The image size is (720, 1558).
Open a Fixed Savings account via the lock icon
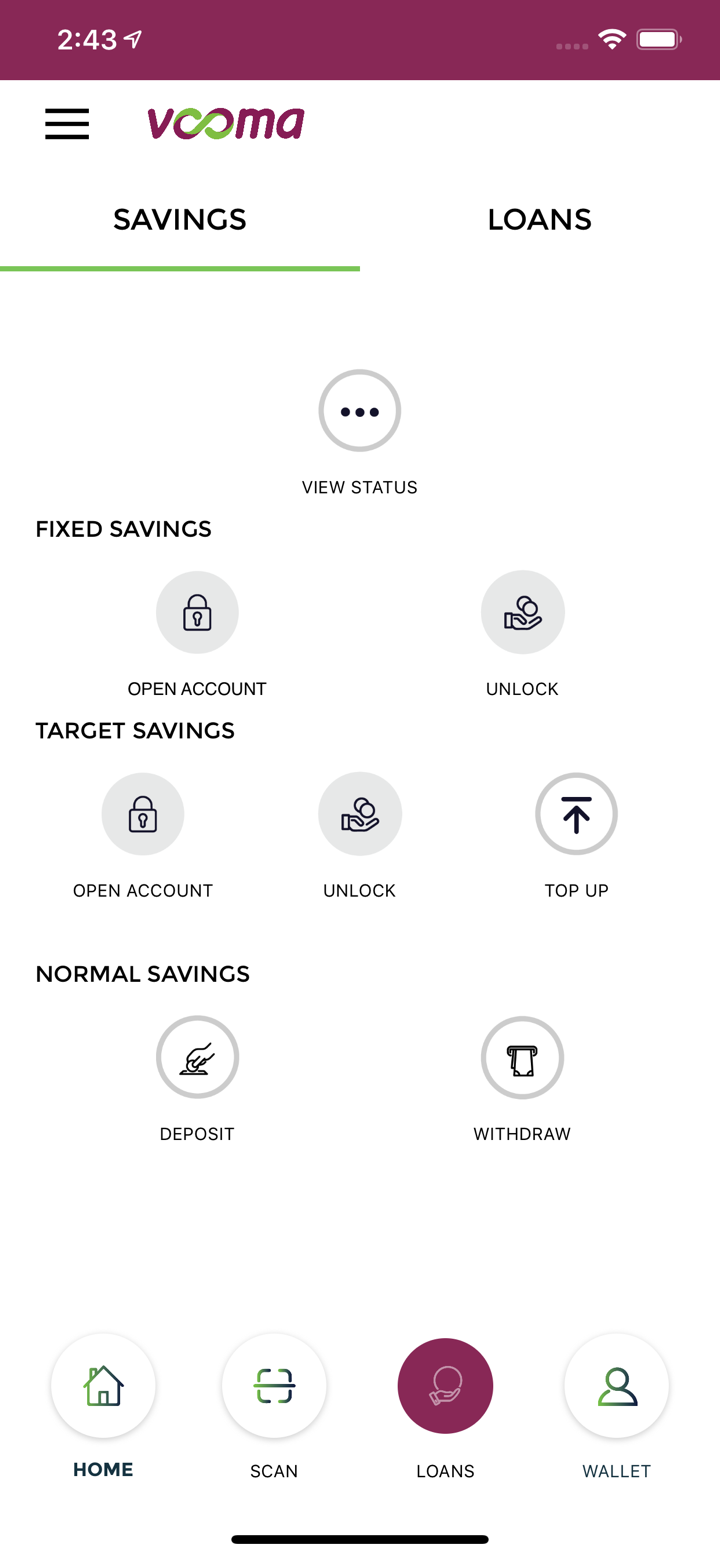click(x=197, y=612)
